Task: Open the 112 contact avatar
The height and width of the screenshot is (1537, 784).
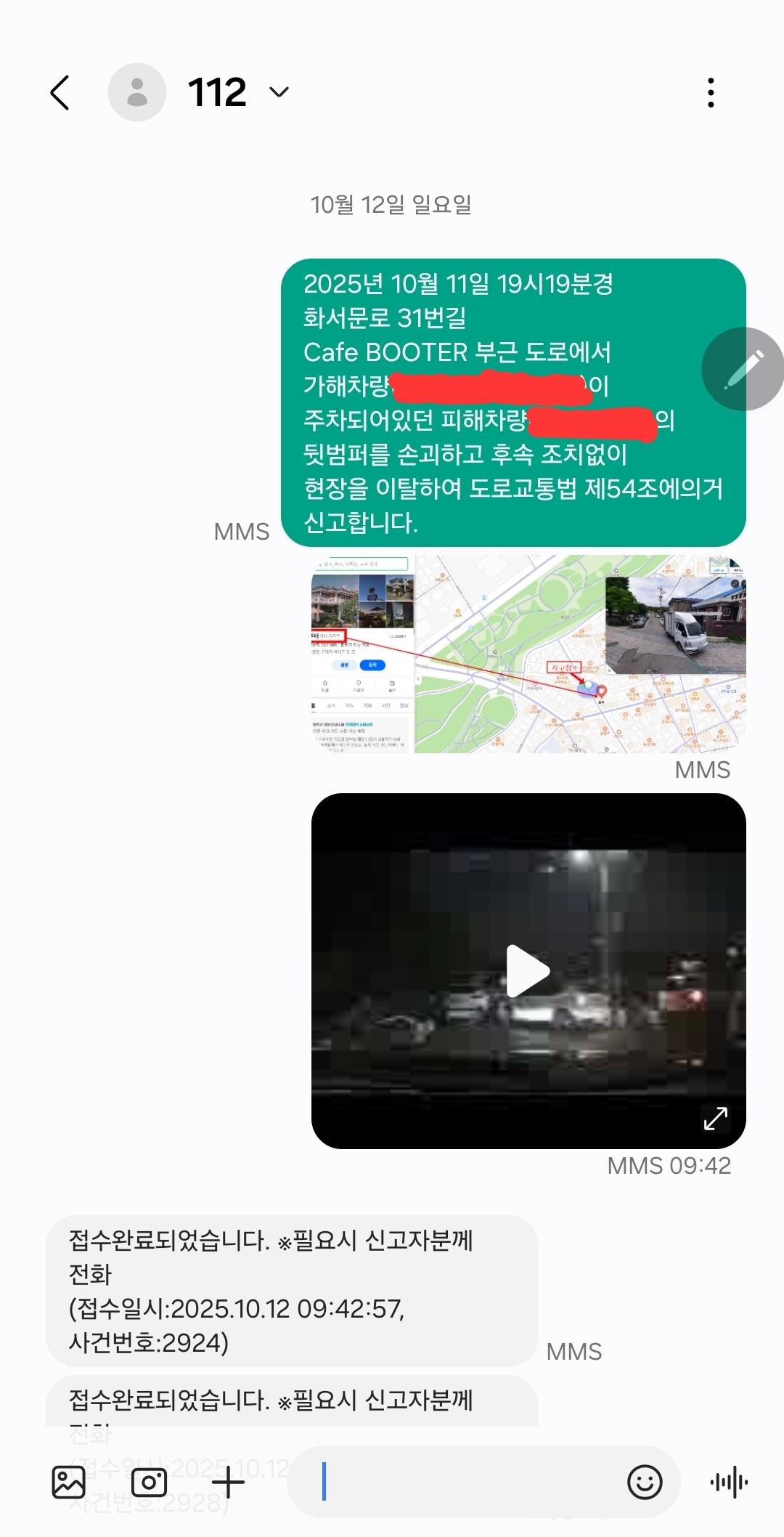Action: click(137, 92)
